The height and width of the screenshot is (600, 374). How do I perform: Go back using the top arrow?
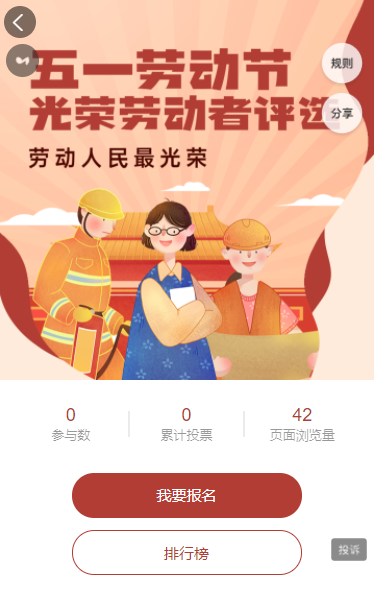click(20, 22)
